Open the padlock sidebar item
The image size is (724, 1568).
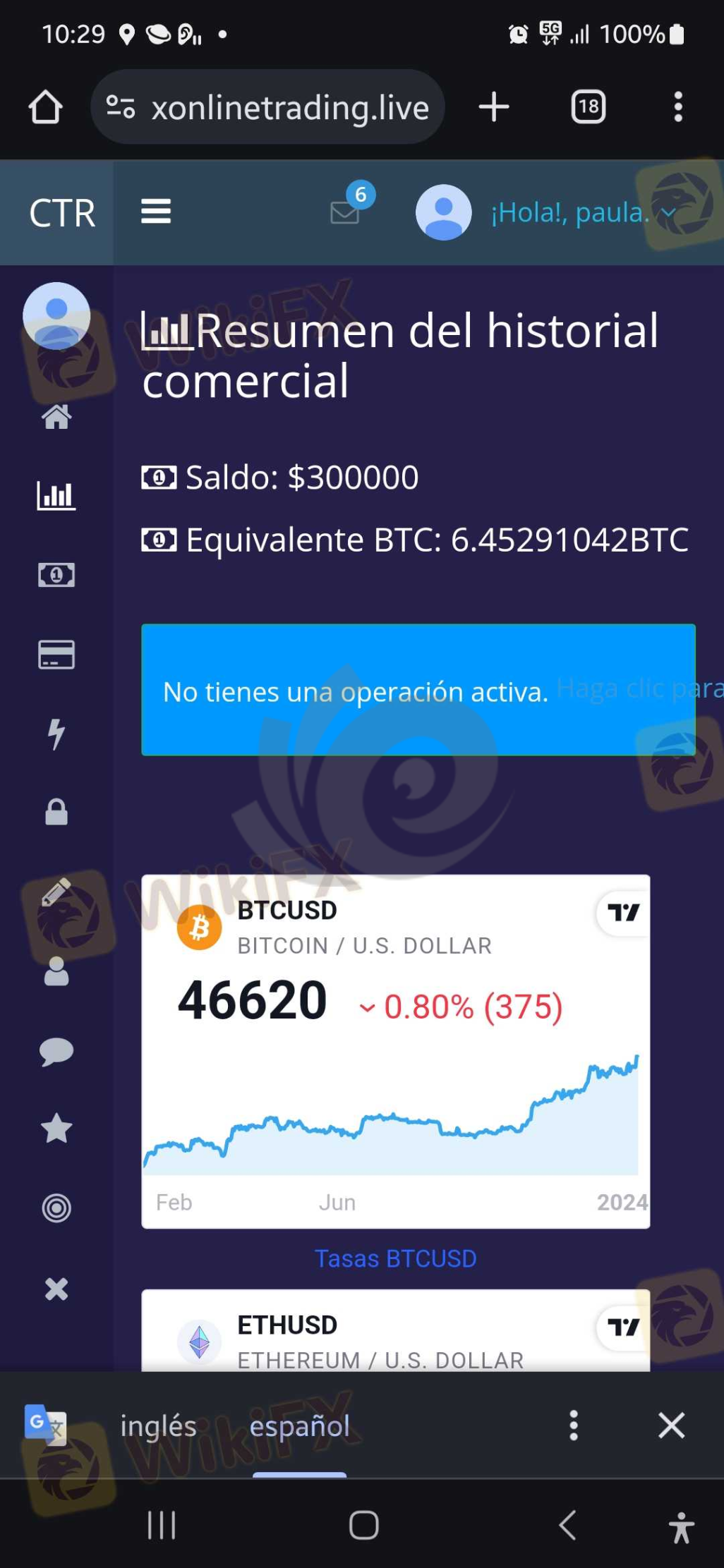pos(56,813)
